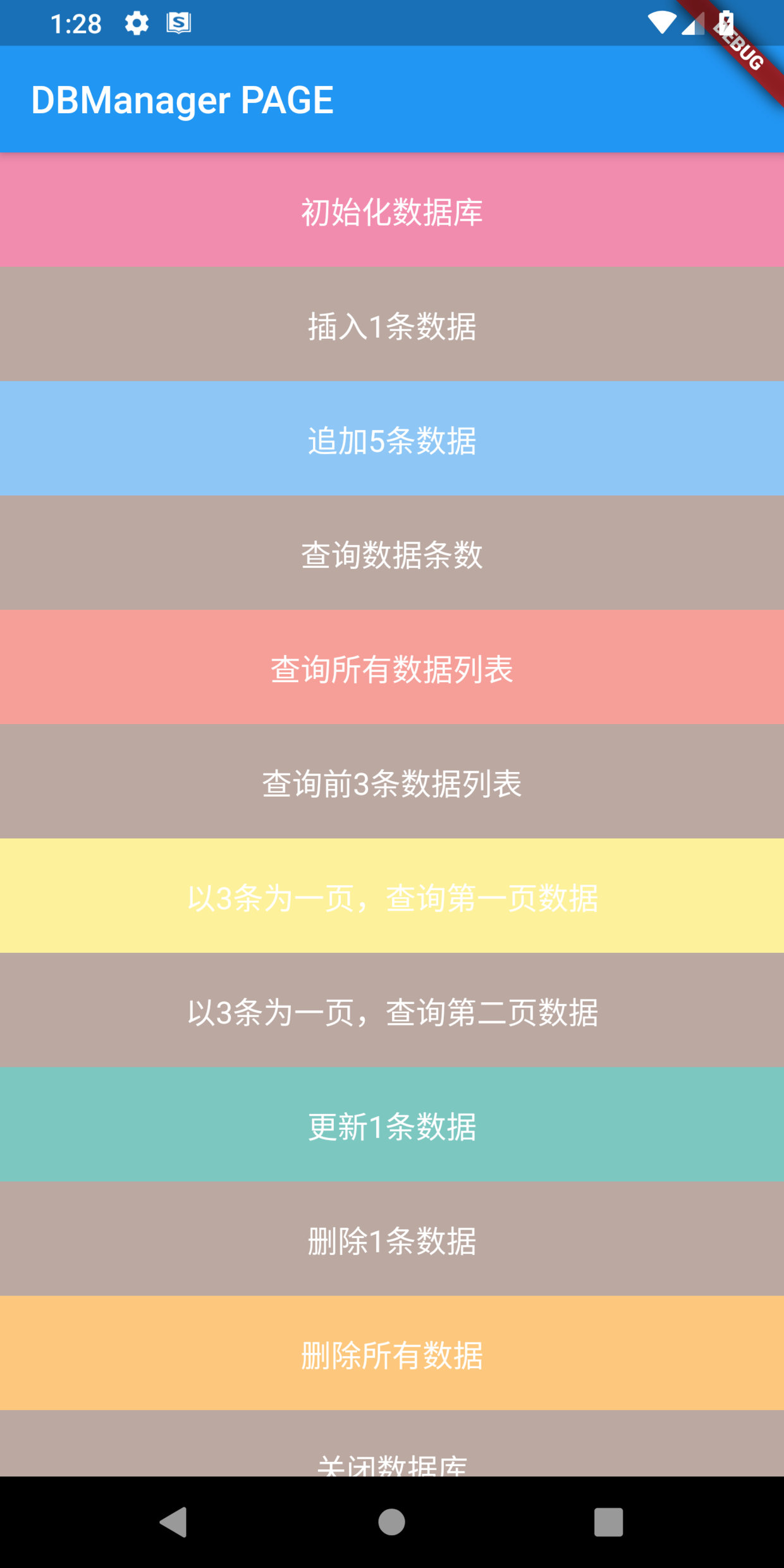Choose 追加5条数据 to append five records
The image size is (784, 1568).
tap(392, 439)
